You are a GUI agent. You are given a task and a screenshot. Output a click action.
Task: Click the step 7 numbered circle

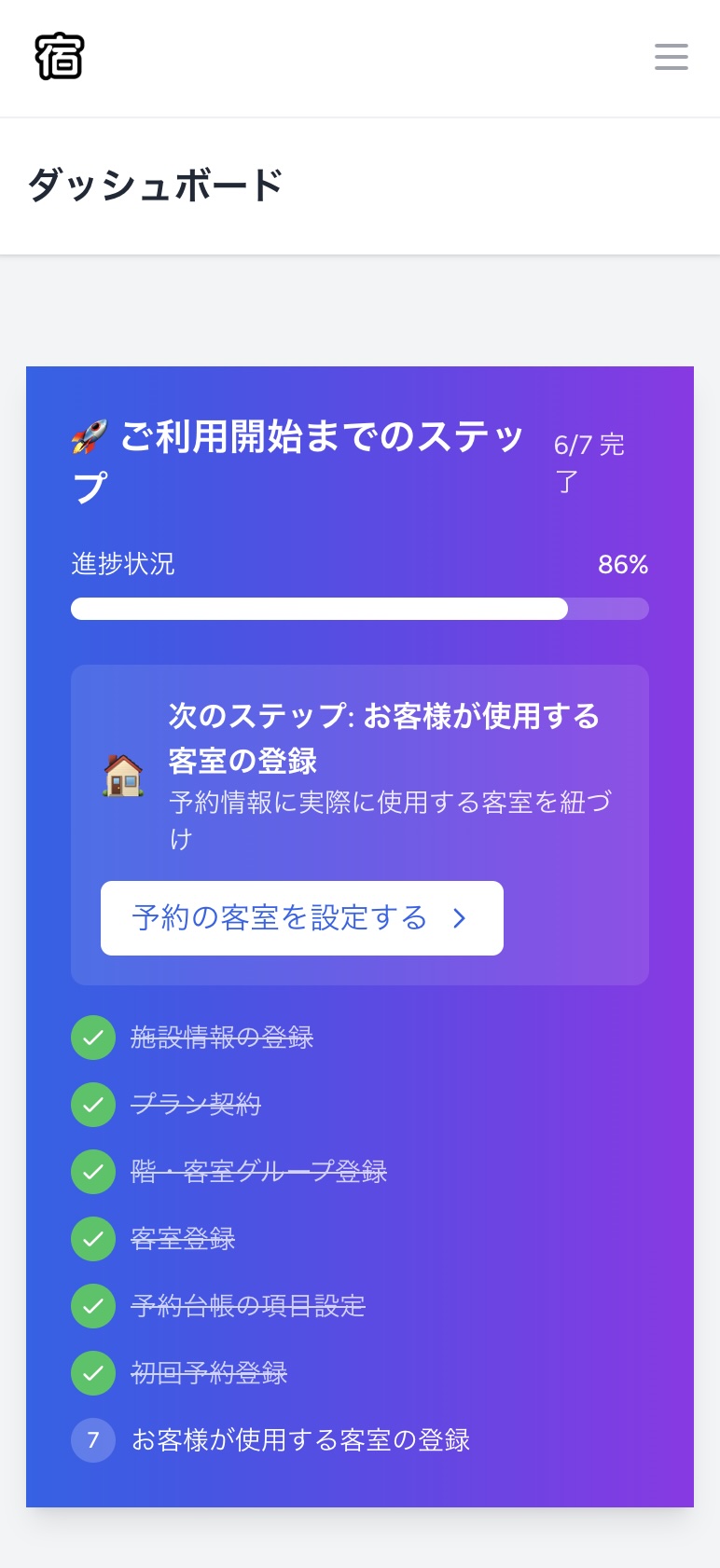click(x=93, y=1440)
